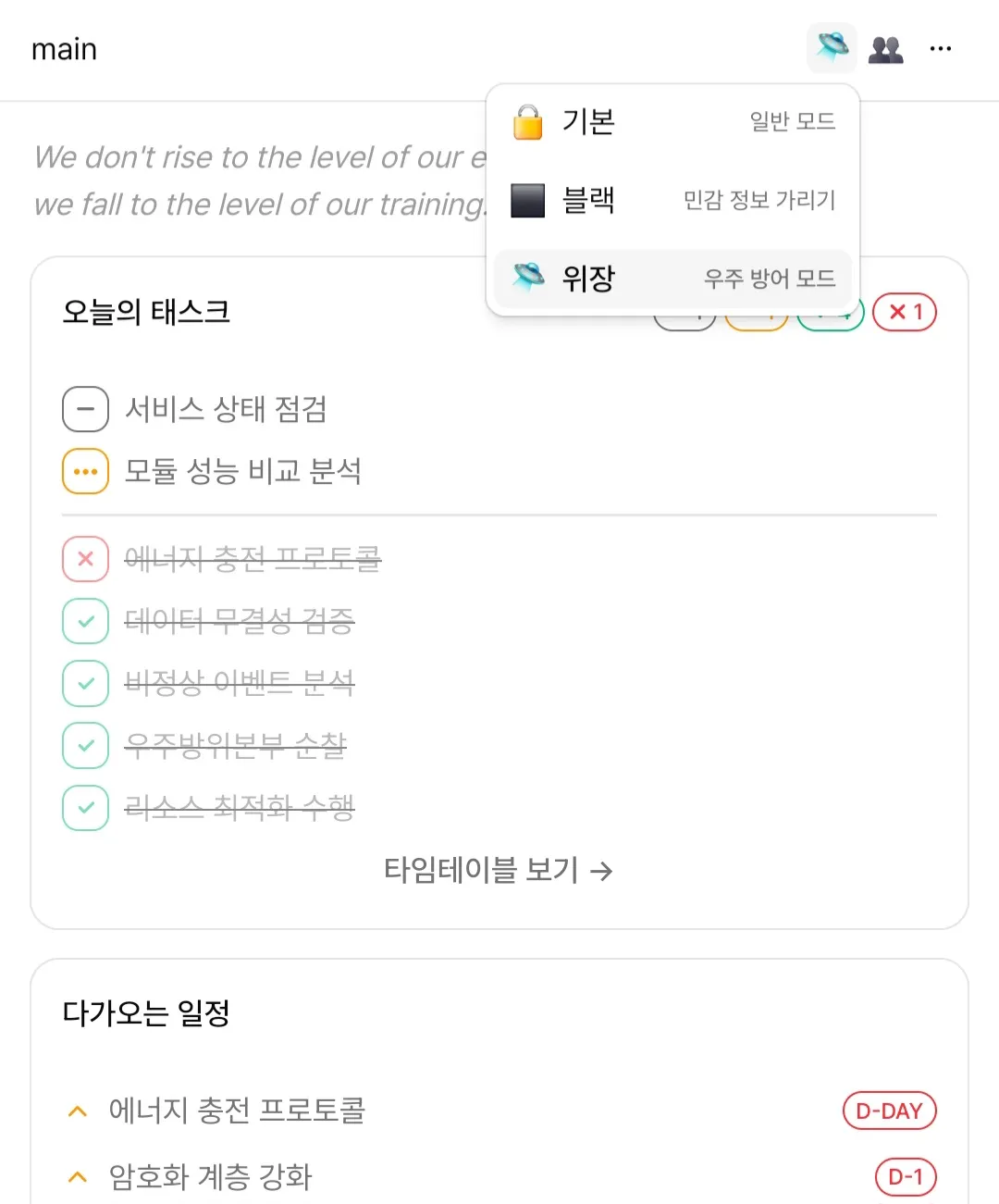The width and height of the screenshot is (999, 1204).
Task: Click the friends (people) icon in header
Action: pos(886,48)
